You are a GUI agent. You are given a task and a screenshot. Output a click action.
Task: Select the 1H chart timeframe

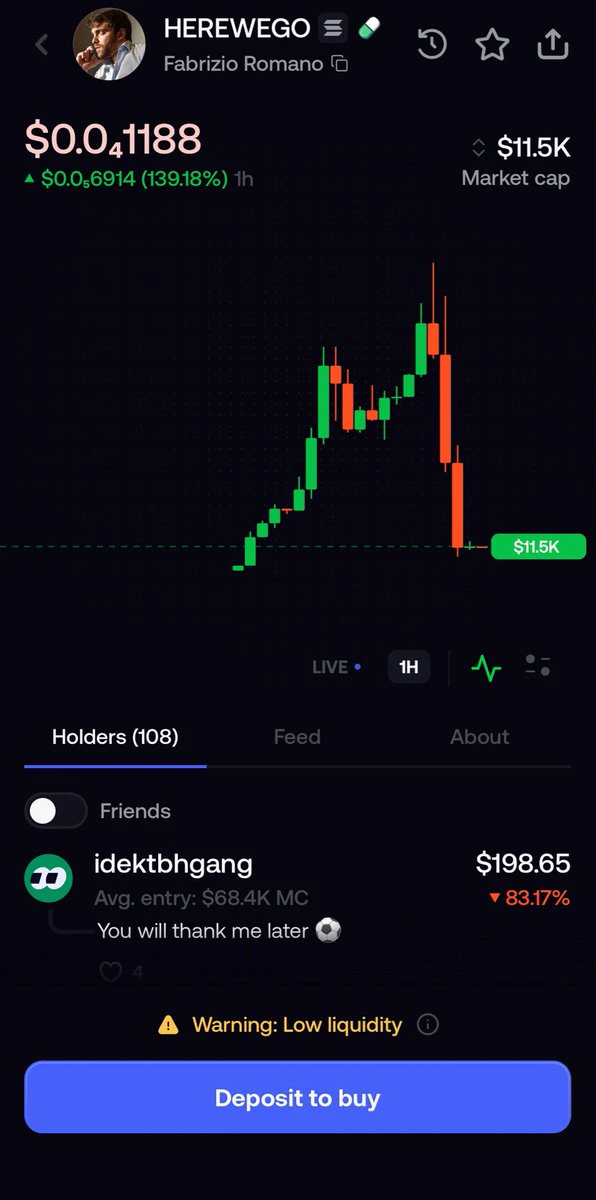(409, 667)
